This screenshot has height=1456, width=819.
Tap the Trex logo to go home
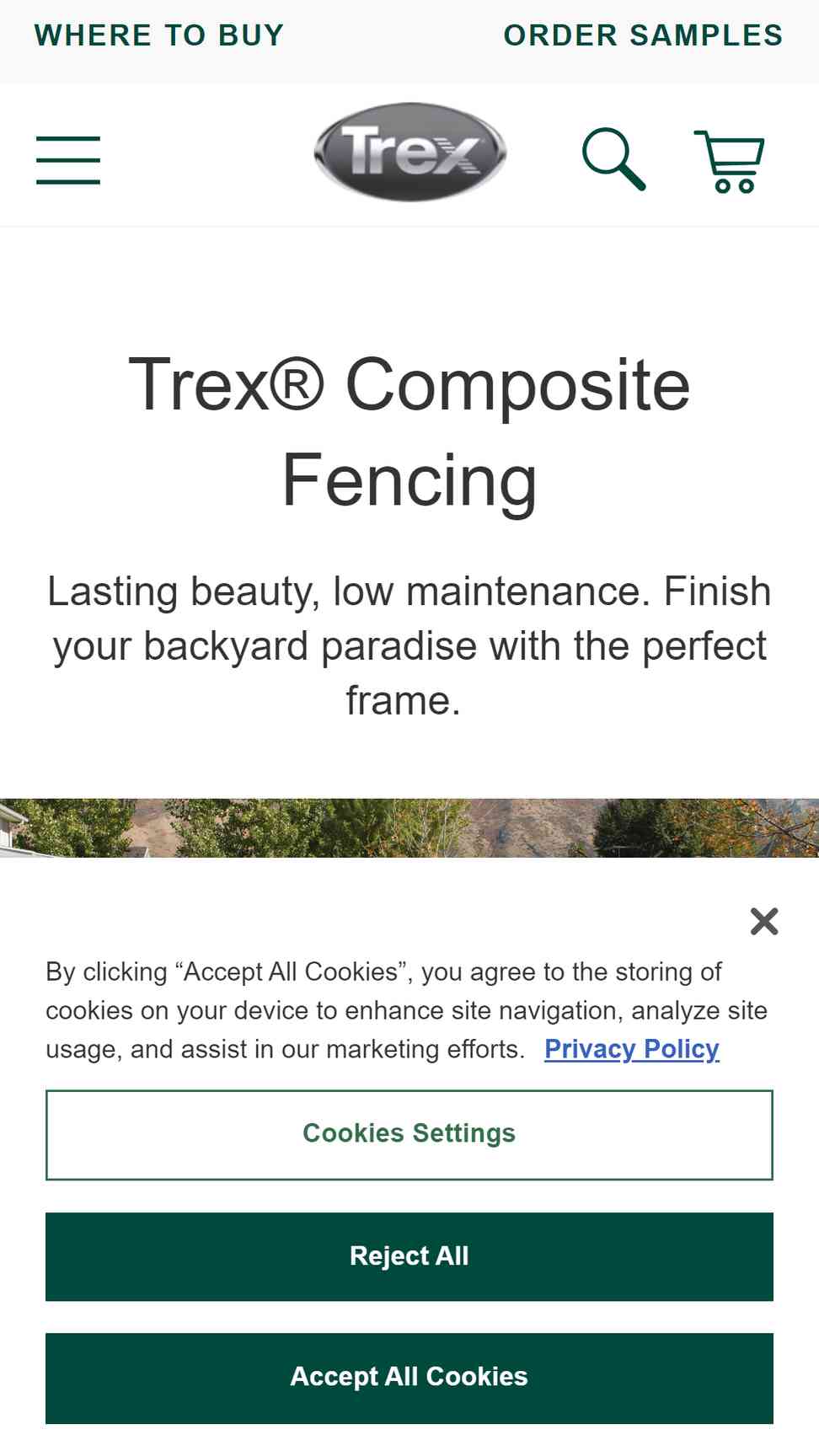pyautogui.click(x=410, y=153)
